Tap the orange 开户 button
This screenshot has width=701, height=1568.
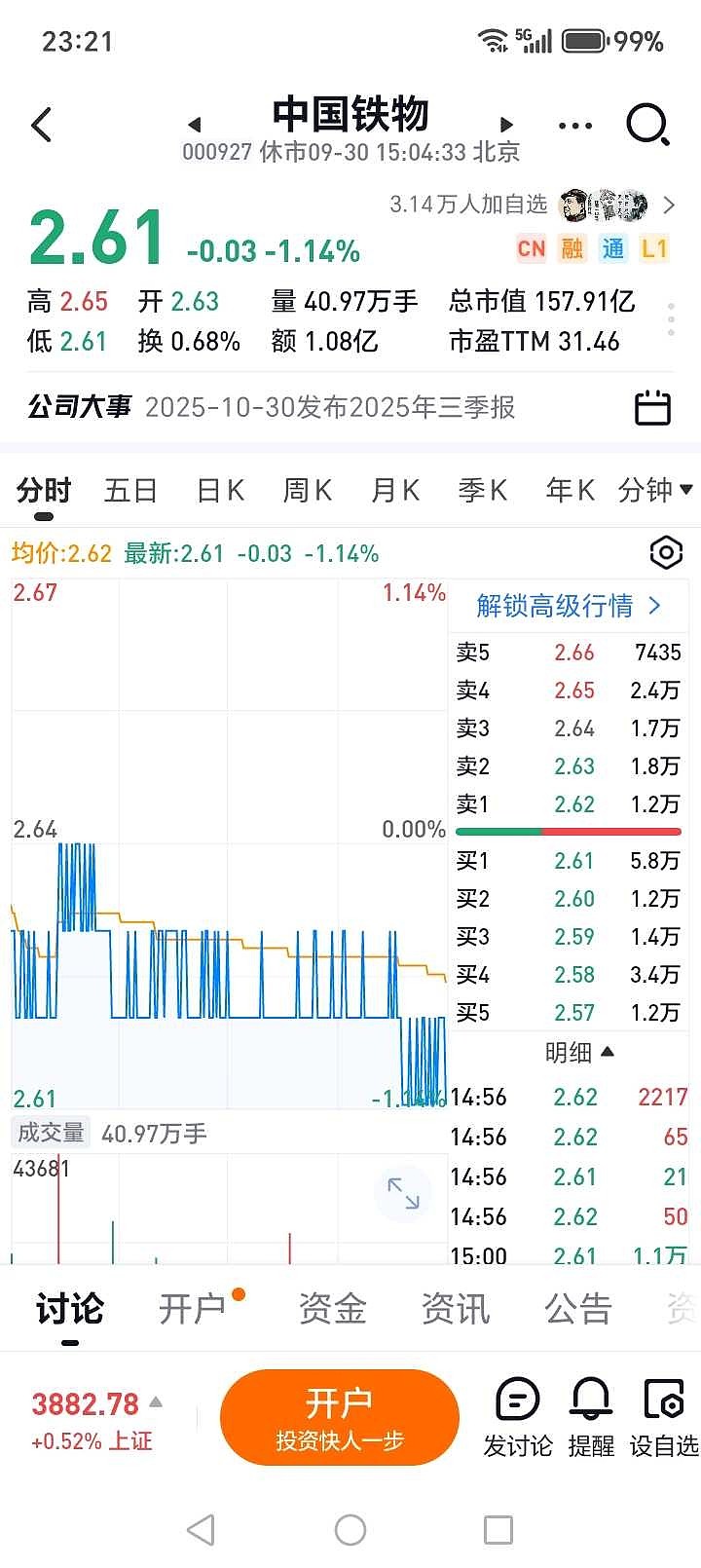[x=339, y=1417]
